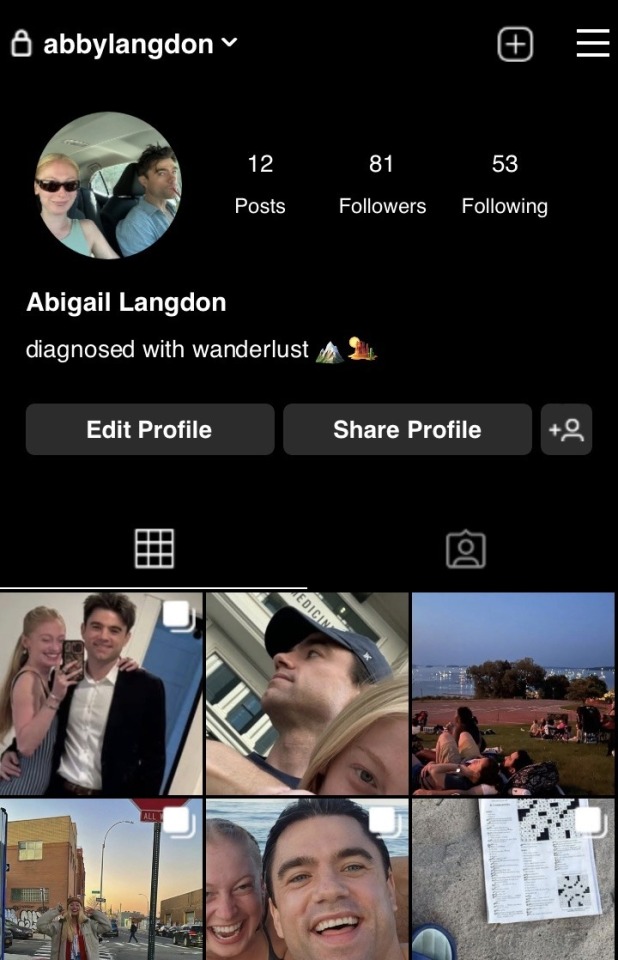Create a new post with plus icon
The height and width of the screenshot is (960, 618).
coord(515,44)
